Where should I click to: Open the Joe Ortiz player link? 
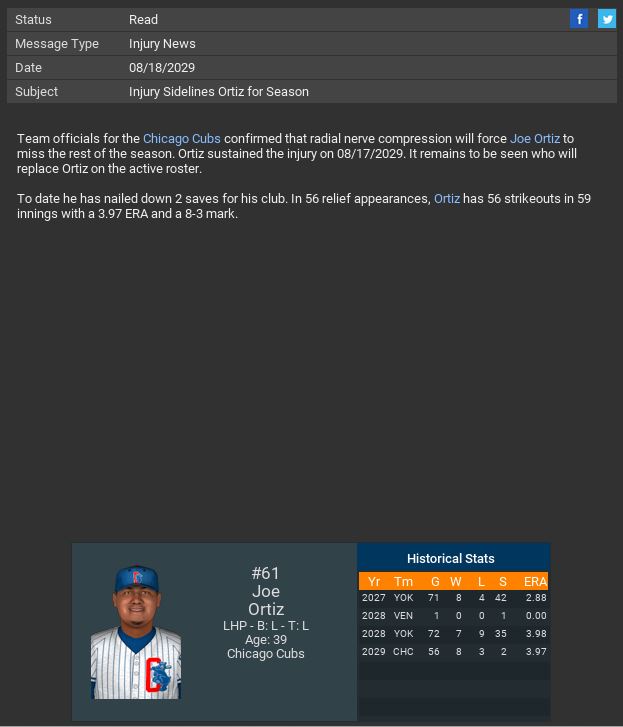[535, 139]
